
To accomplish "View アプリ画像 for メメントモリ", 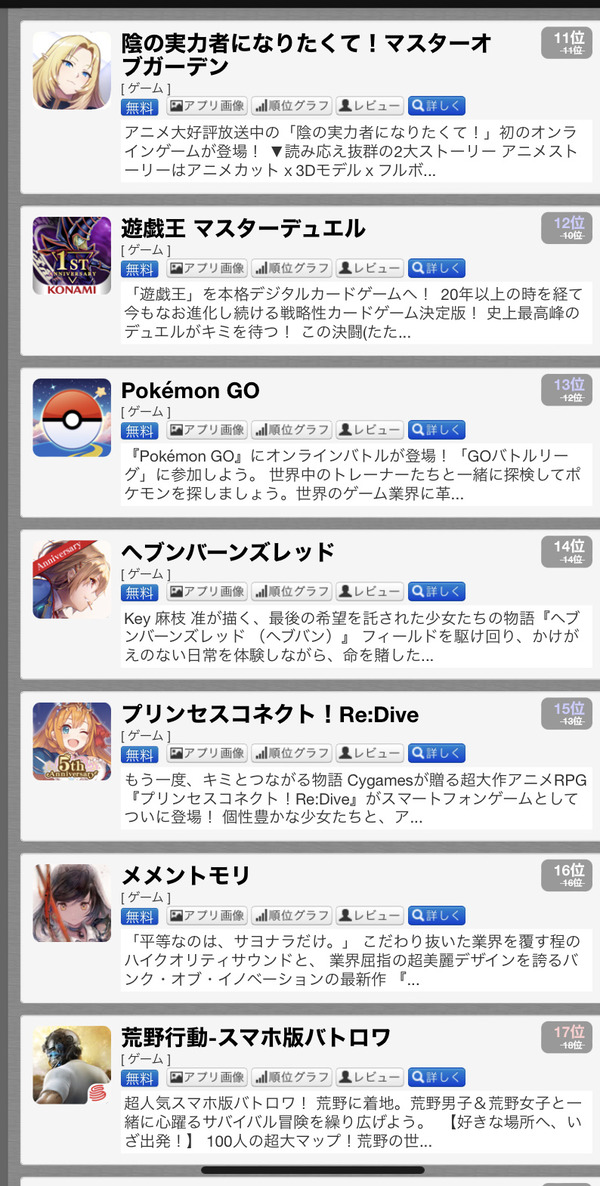I will coord(207,916).
